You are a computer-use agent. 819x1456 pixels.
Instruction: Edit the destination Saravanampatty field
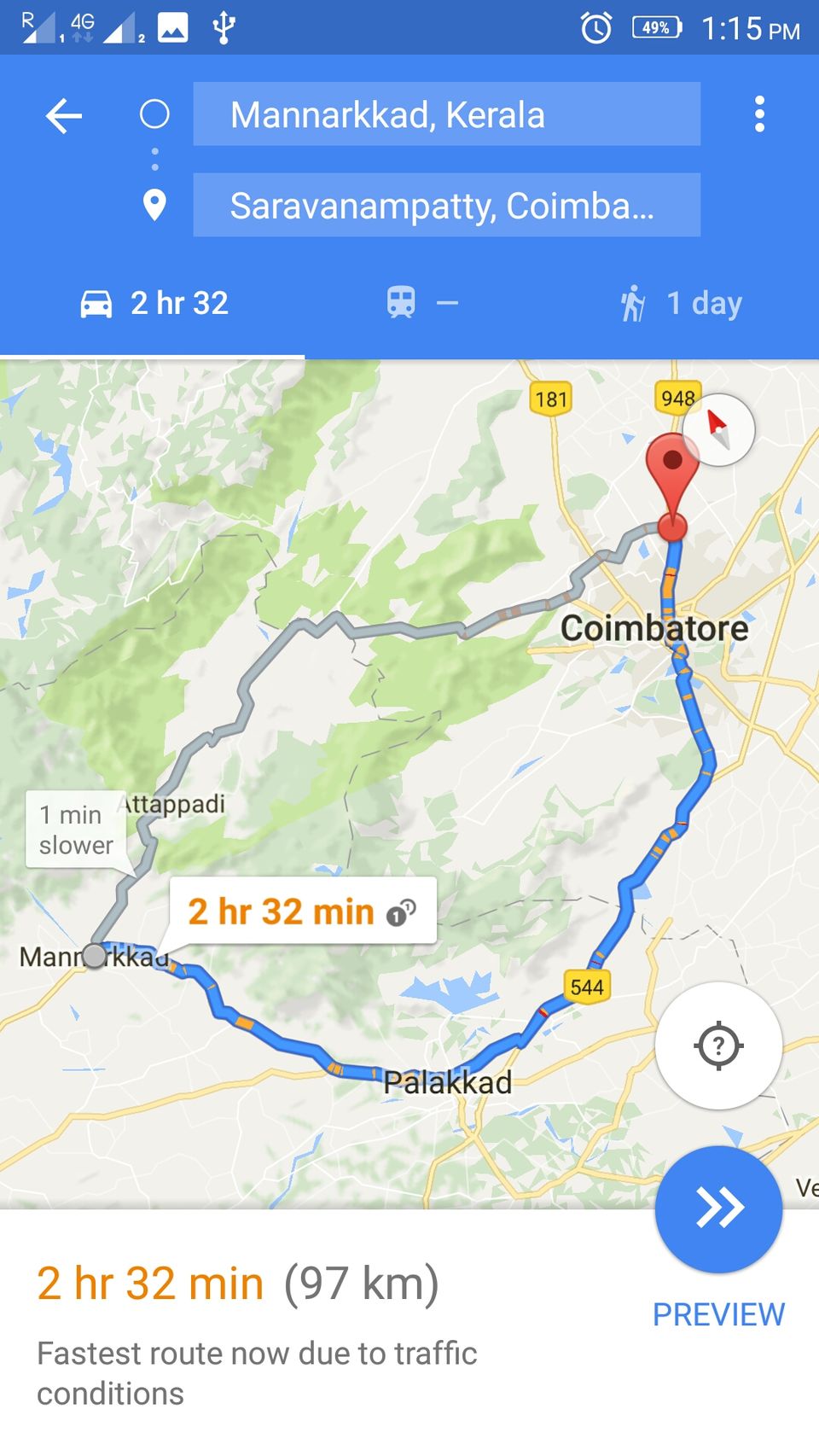(x=446, y=206)
